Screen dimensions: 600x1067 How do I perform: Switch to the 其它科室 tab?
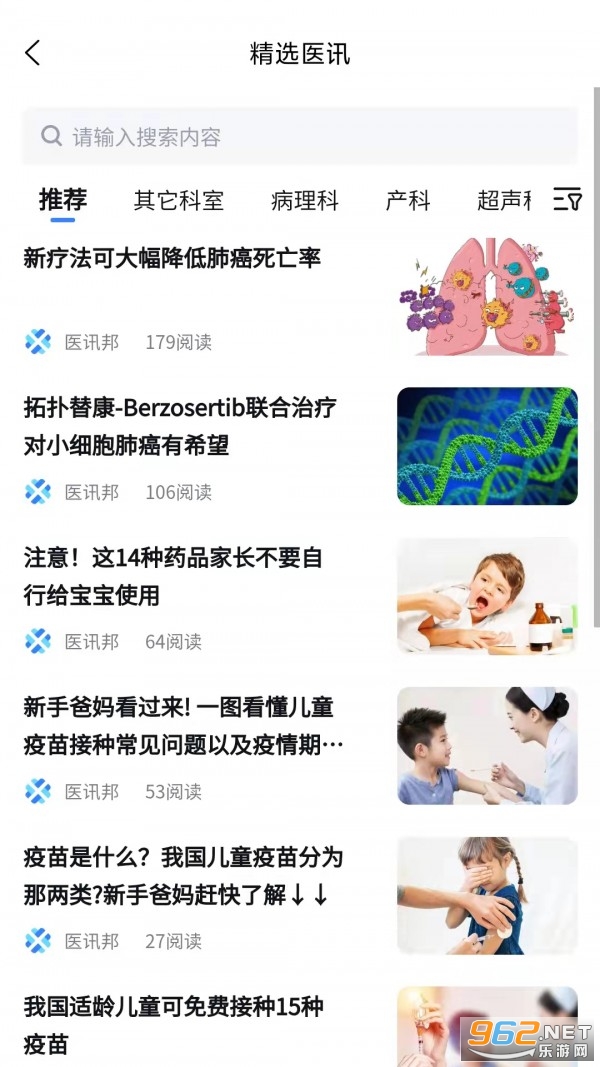179,201
